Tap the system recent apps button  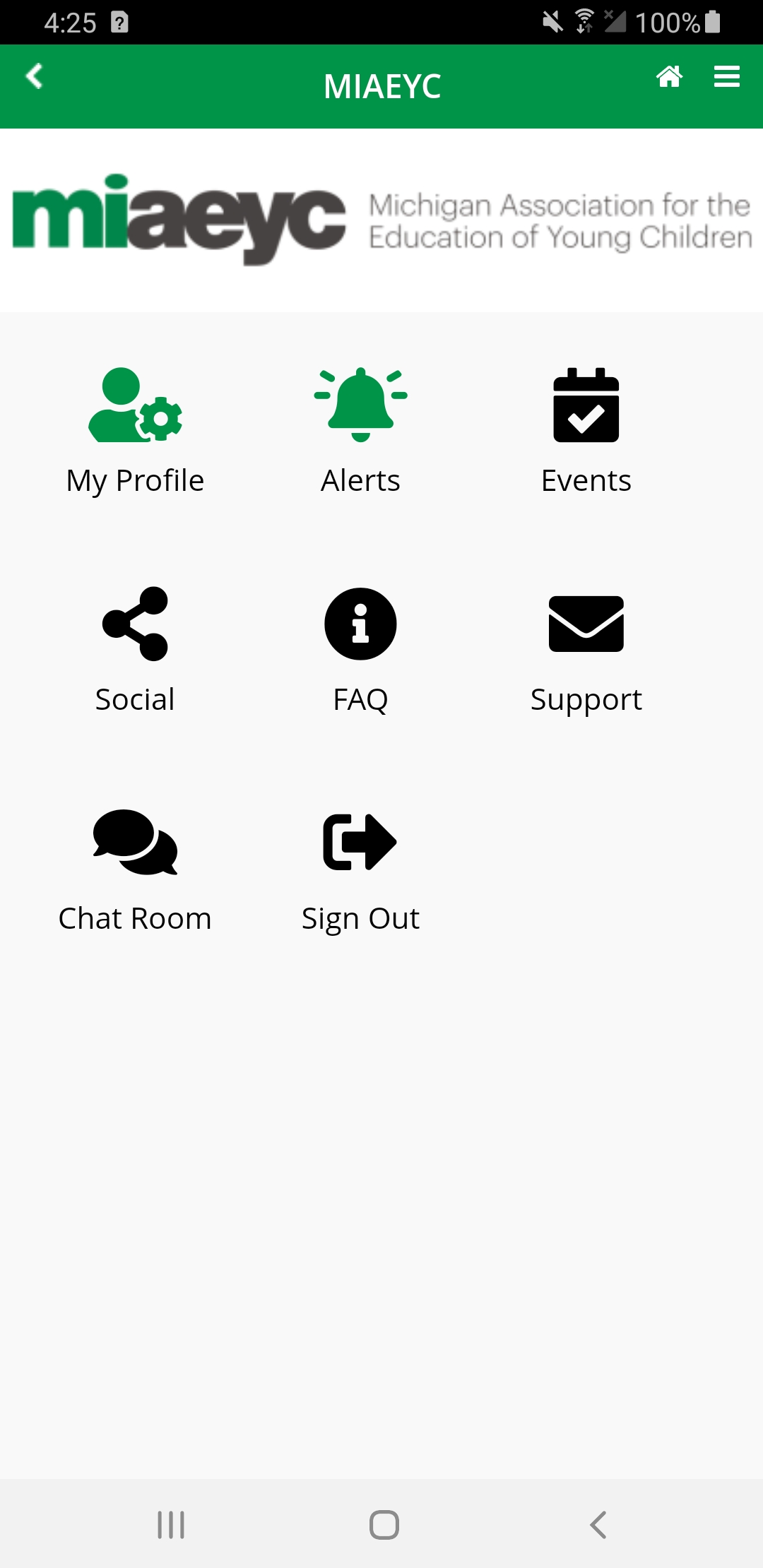[x=171, y=1525]
